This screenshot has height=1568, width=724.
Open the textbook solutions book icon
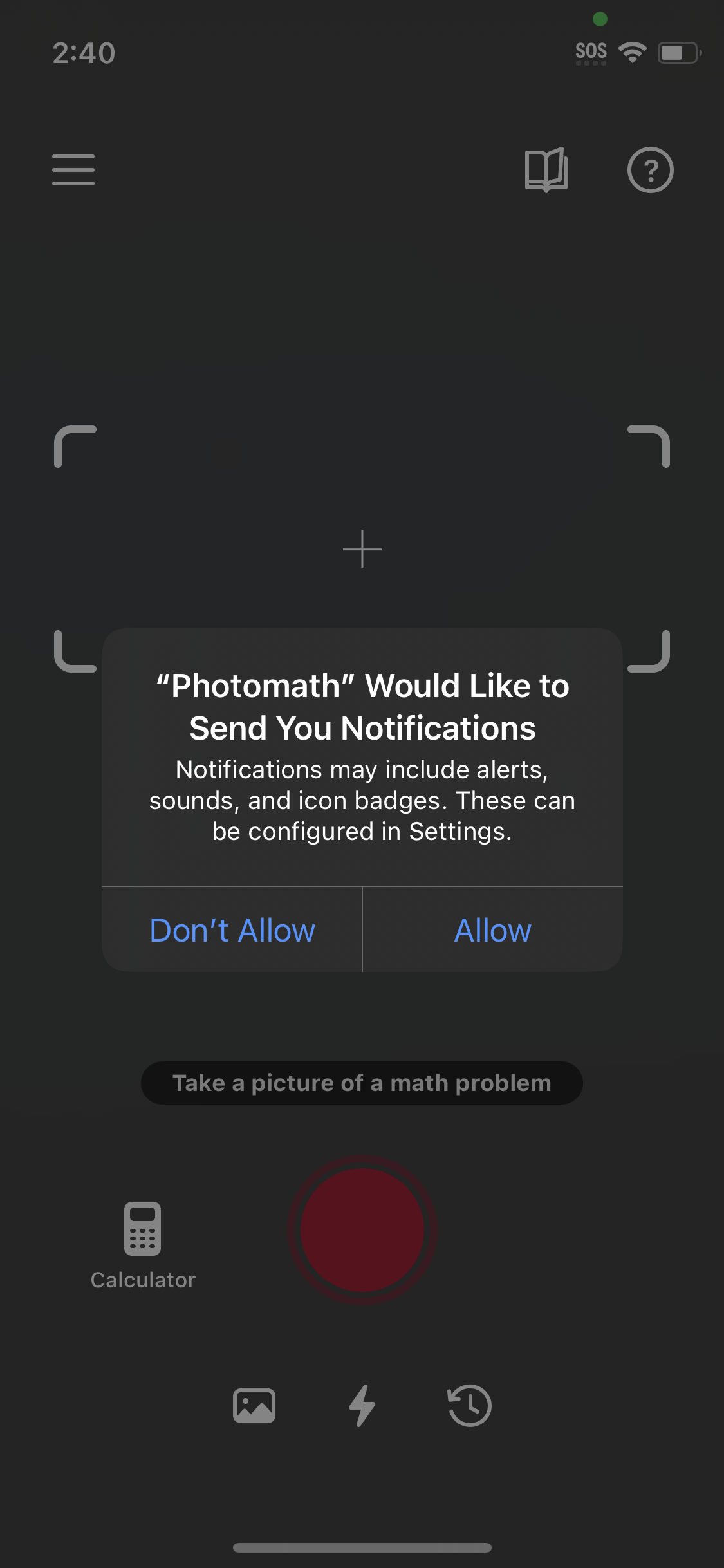coord(546,170)
